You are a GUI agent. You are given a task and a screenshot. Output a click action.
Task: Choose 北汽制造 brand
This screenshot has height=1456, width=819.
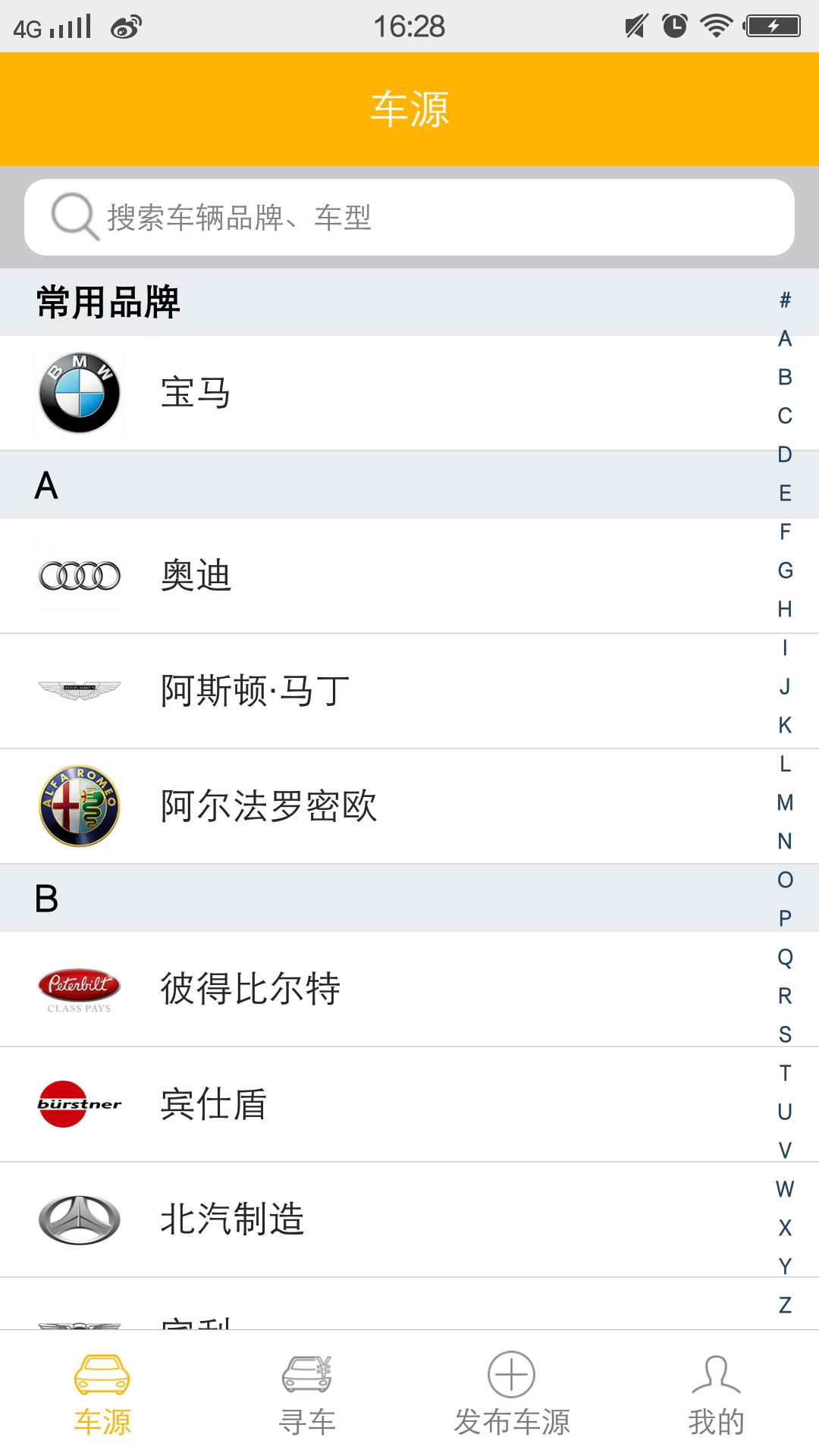[379, 1219]
